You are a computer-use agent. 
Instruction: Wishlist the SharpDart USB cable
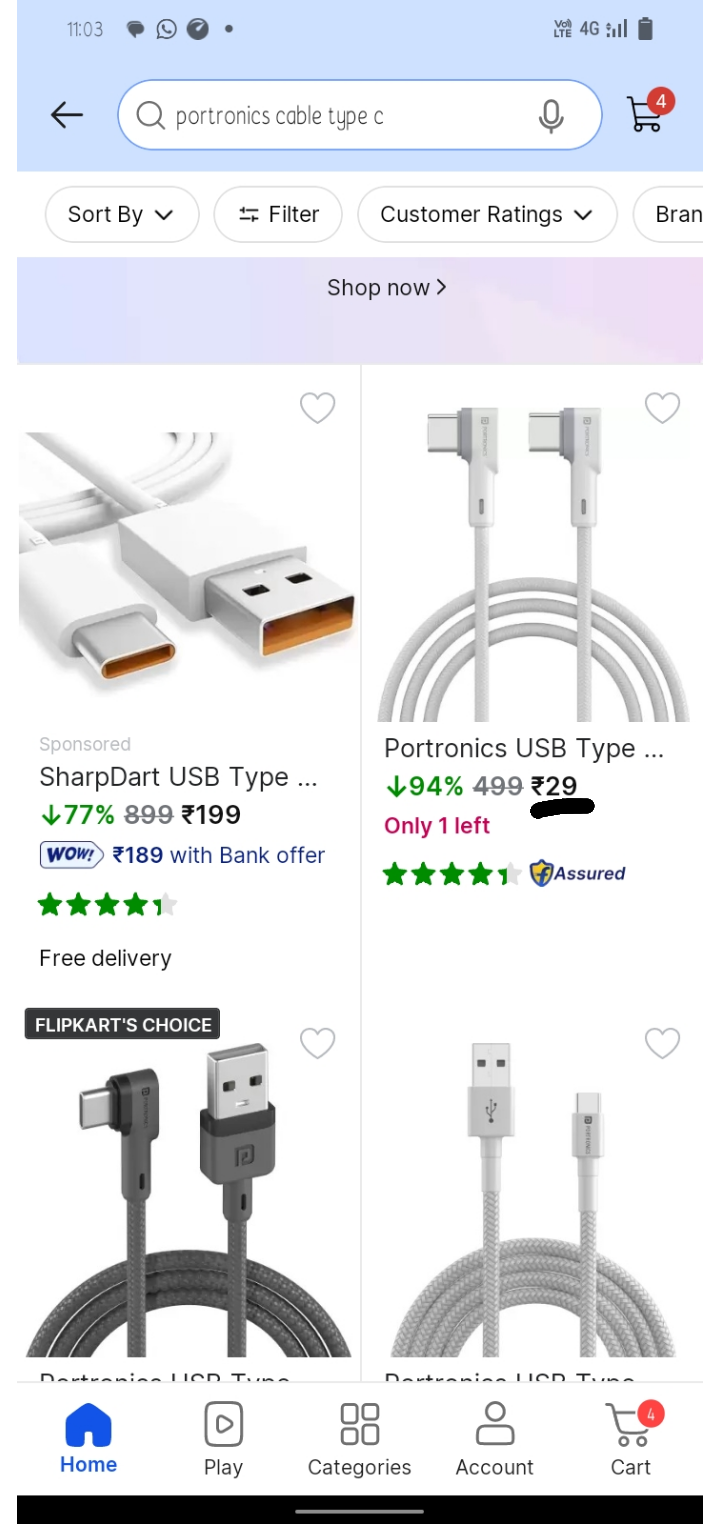317,408
